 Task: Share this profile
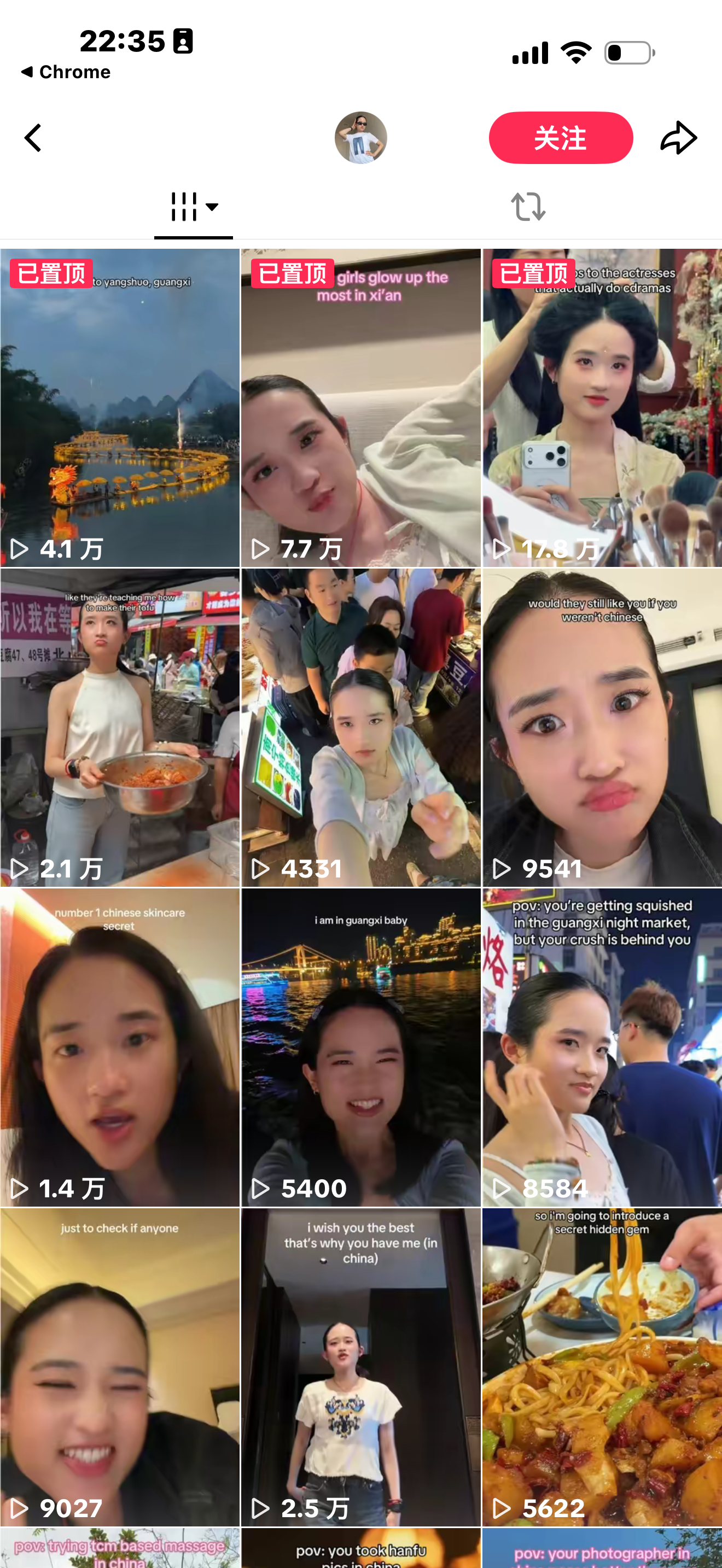(x=678, y=138)
